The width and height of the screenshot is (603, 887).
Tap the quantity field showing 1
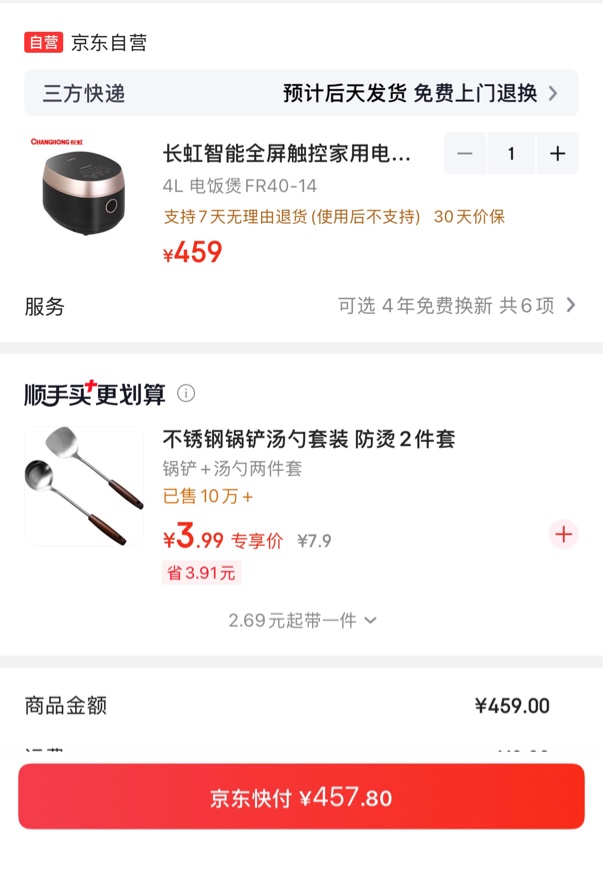click(x=511, y=153)
